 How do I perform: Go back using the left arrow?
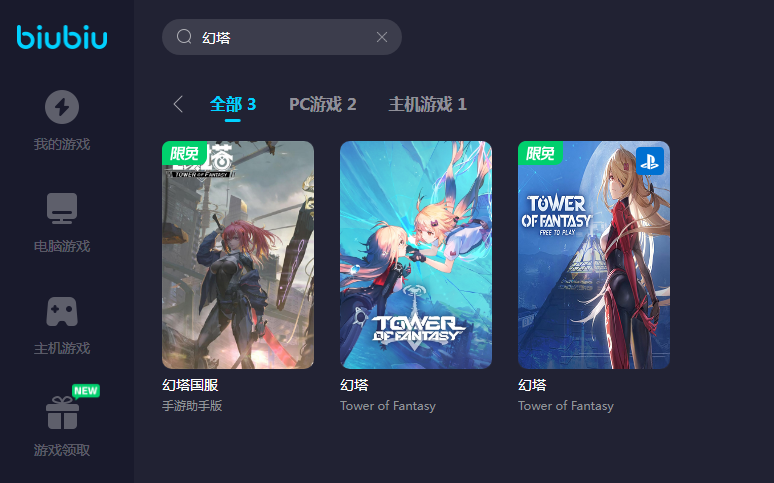coord(178,104)
